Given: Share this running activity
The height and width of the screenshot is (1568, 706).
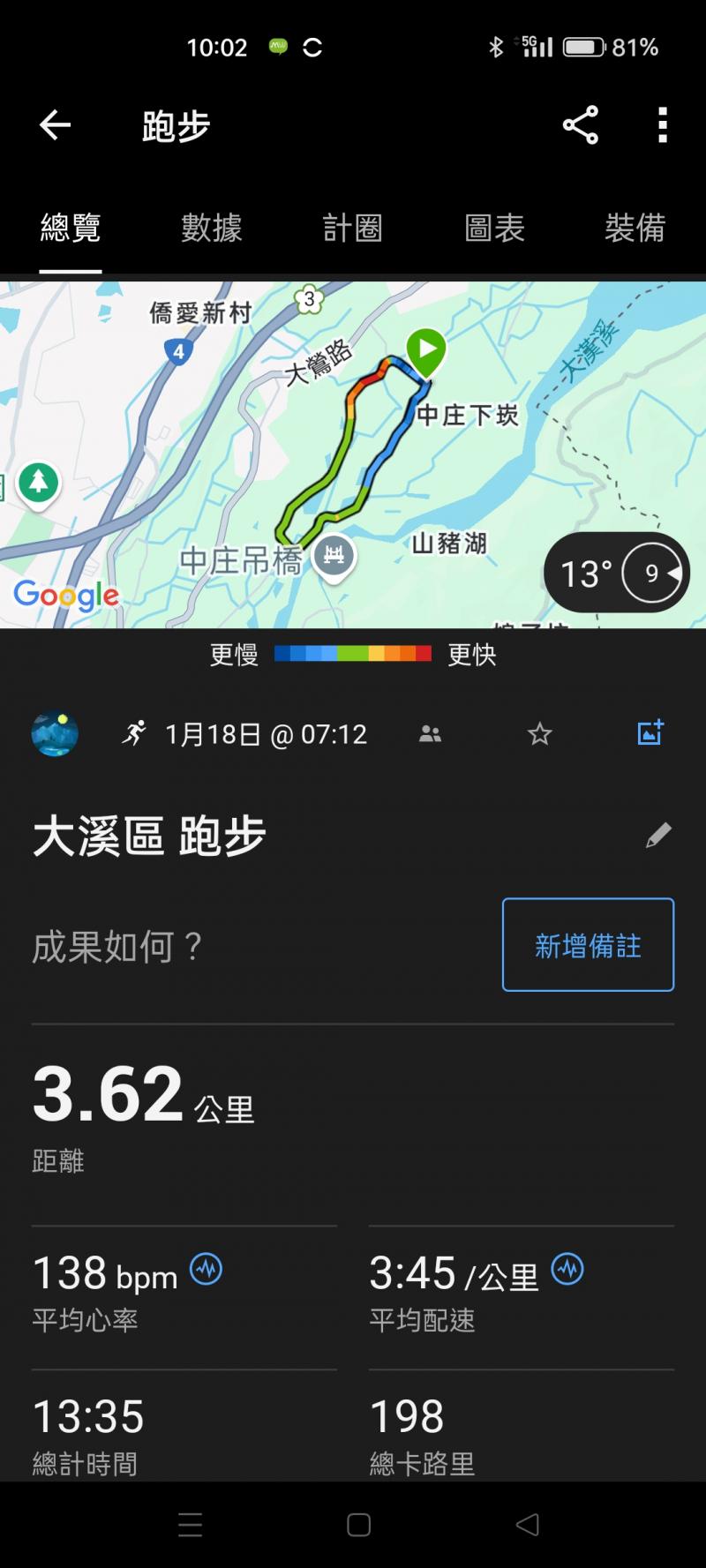Looking at the screenshot, I should click(580, 125).
